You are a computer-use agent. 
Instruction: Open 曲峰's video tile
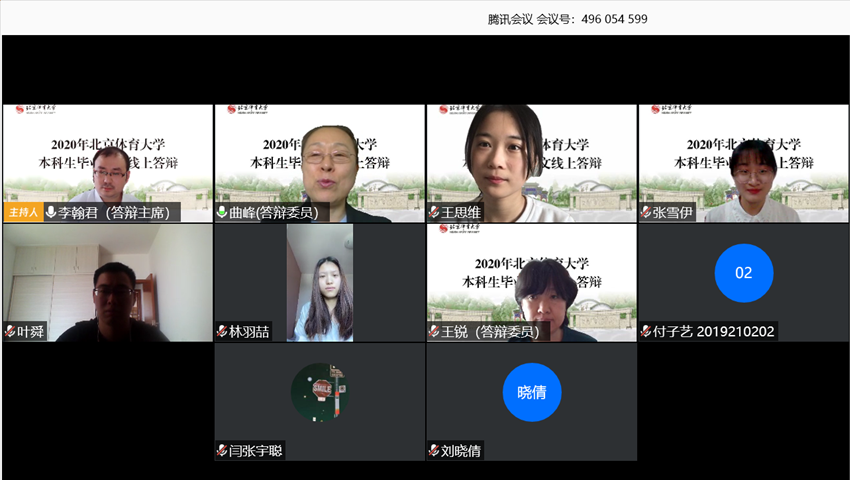pos(320,162)
